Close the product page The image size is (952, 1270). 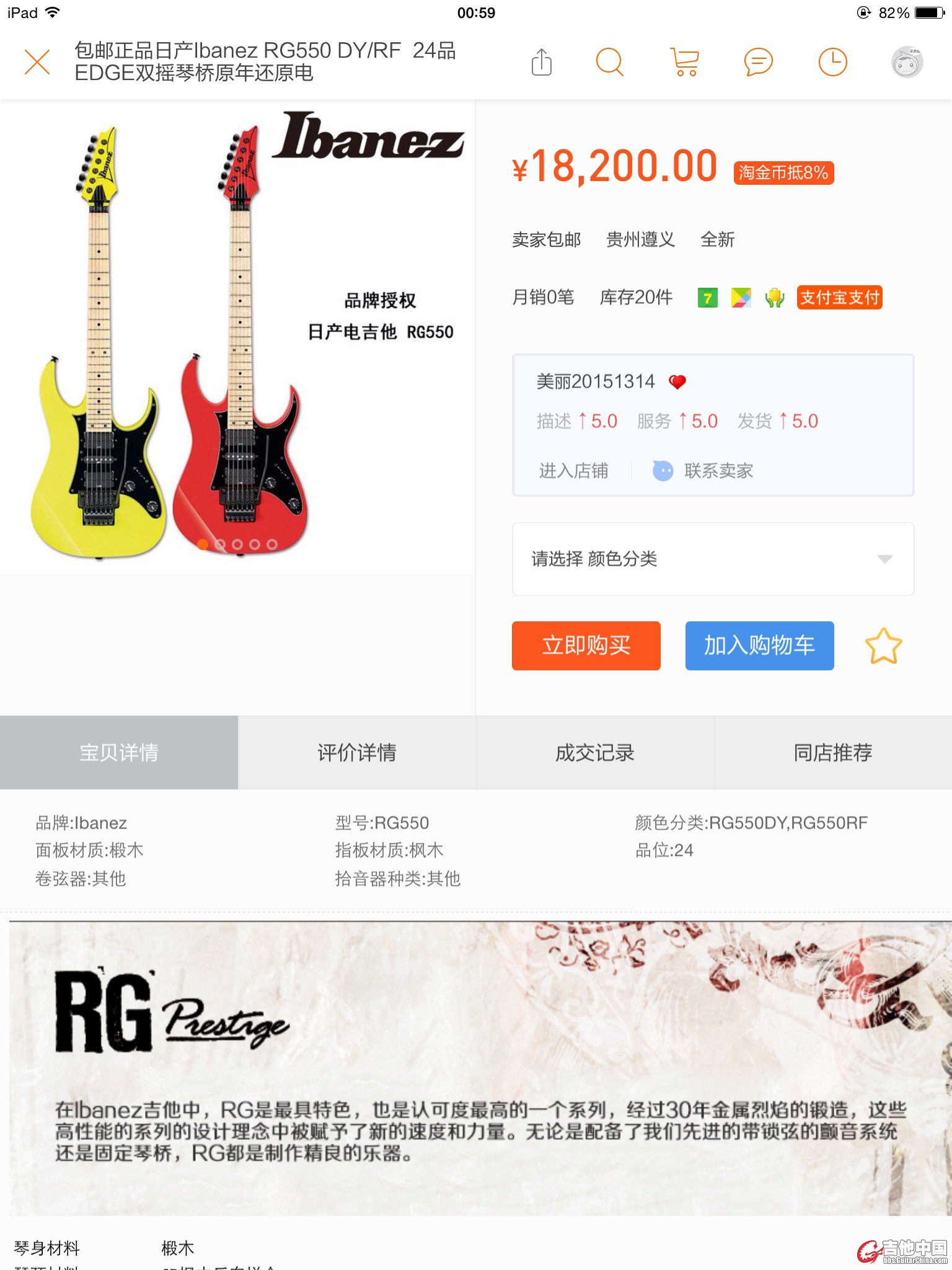(x=37, y=62)
